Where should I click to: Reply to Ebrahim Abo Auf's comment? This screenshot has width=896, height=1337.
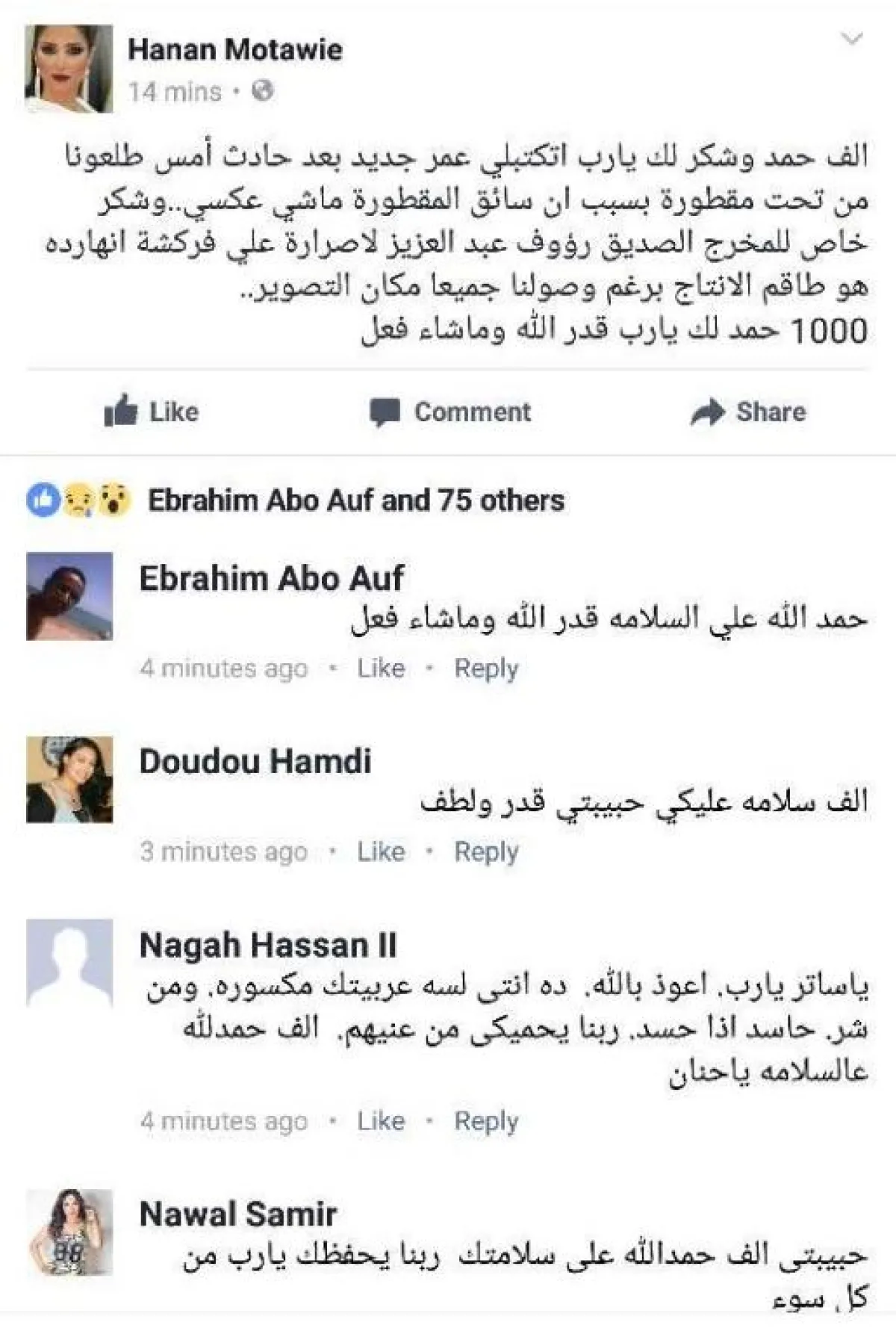coord(486,668)
